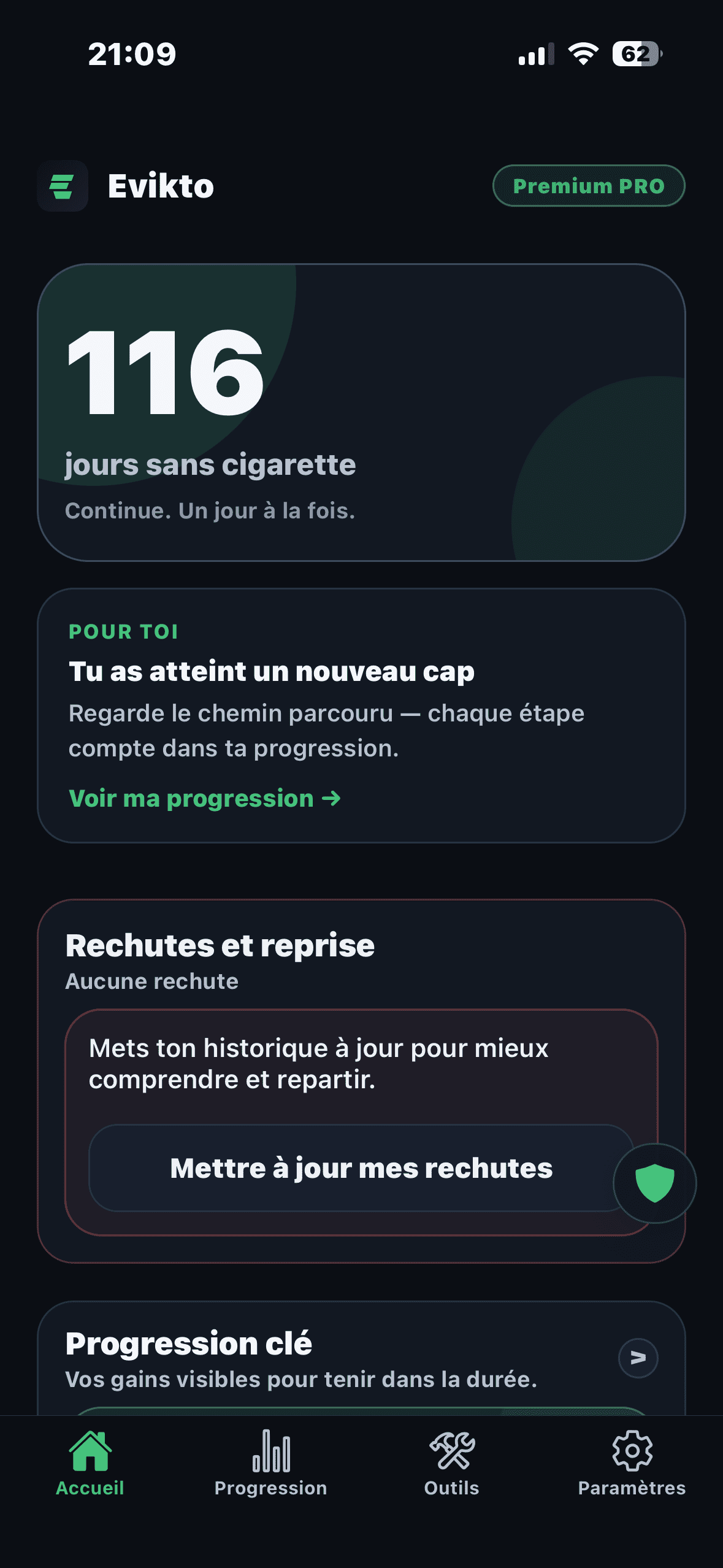Tap 'Mettre à jour mes rechutes' button
The image size is (723, 1568).
(x=361, y=1168)
